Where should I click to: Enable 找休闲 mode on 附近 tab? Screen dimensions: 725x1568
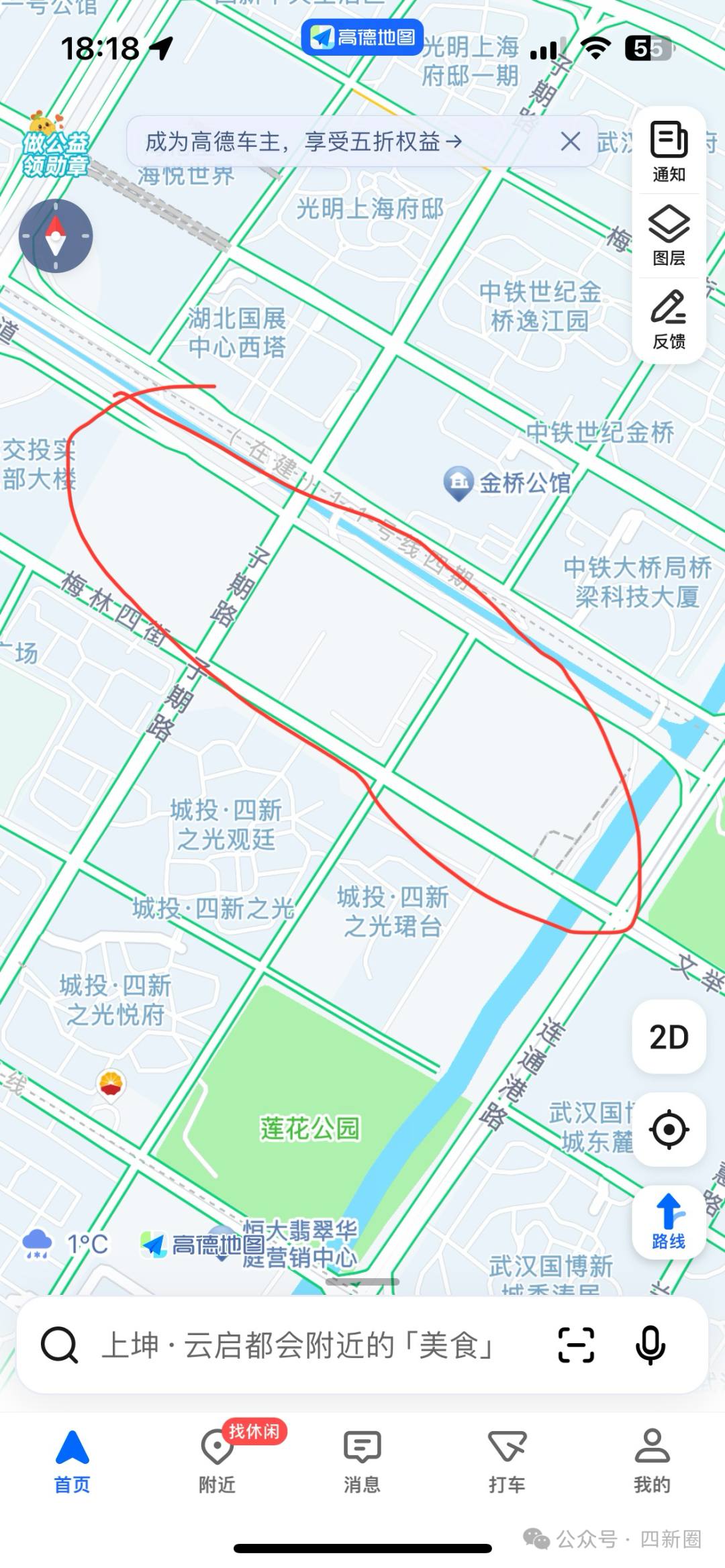pos(254,1430)
